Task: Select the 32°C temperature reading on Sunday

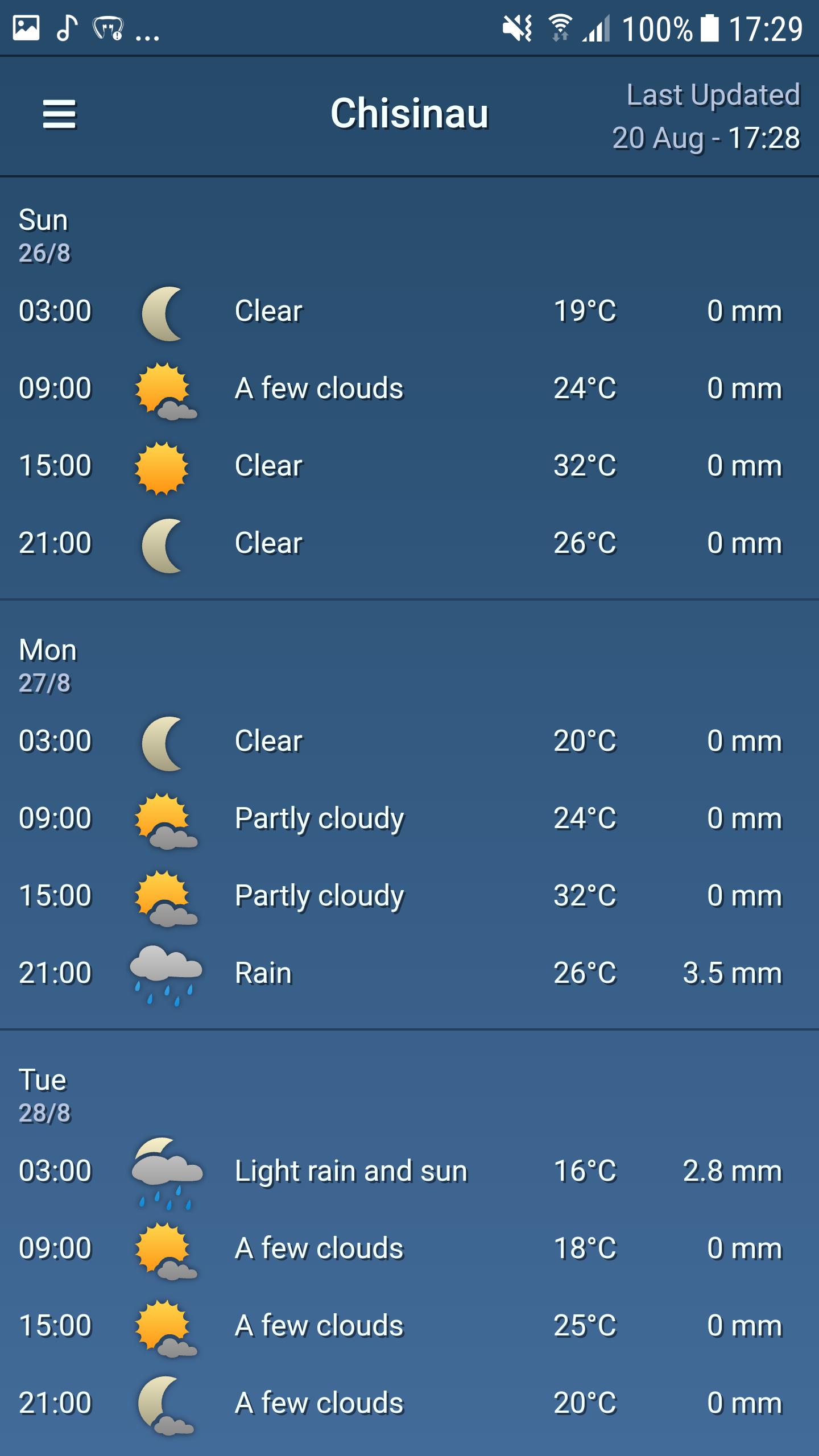Action: pyautogui.click(x=584, y=465)
